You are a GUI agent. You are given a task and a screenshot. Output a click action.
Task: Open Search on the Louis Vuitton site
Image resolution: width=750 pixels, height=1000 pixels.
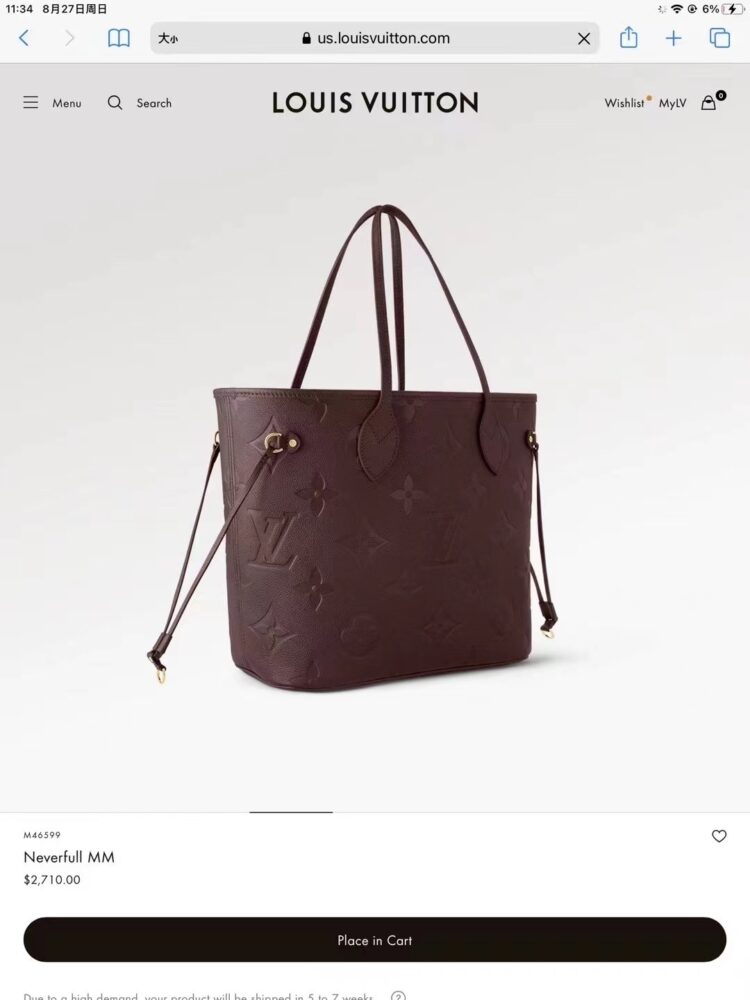coord(140,103)
